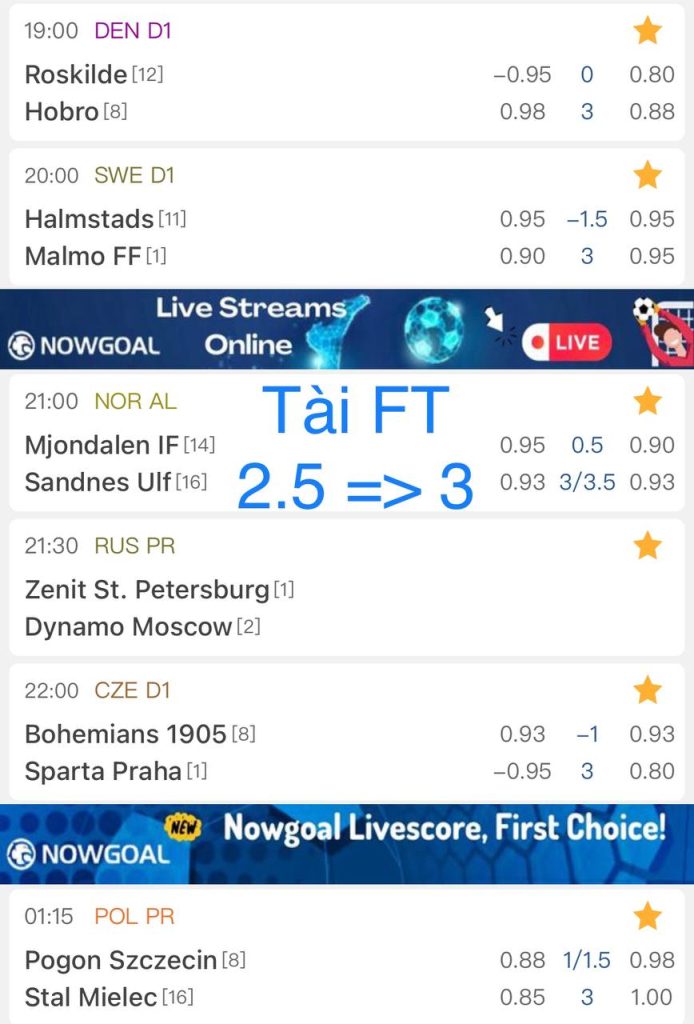Open the Roskilde vs Hobro match
The height and width of the screenshot is (1024, 694).
[x=200, y=92]
